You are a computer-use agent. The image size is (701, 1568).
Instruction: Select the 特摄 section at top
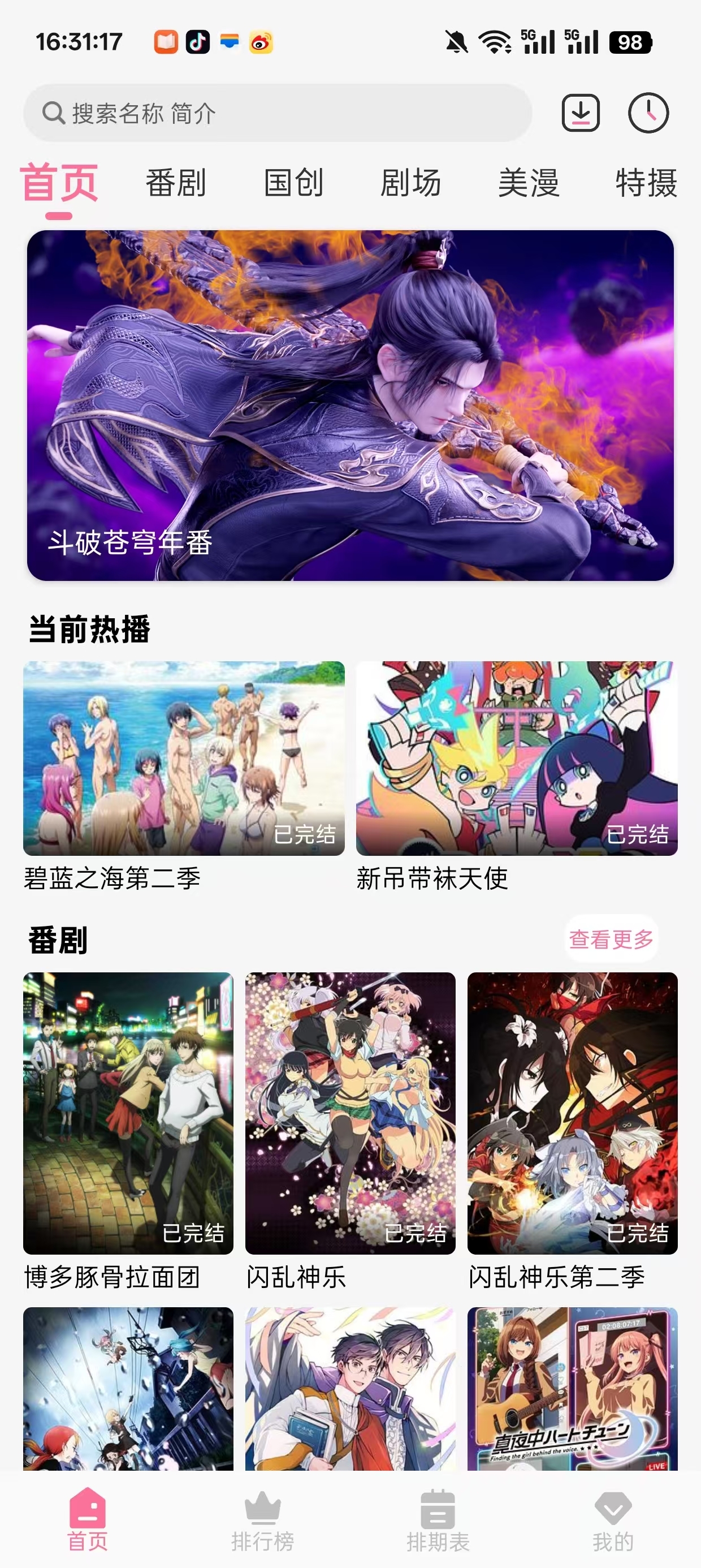pyautogui.click(x=645, y=184)
